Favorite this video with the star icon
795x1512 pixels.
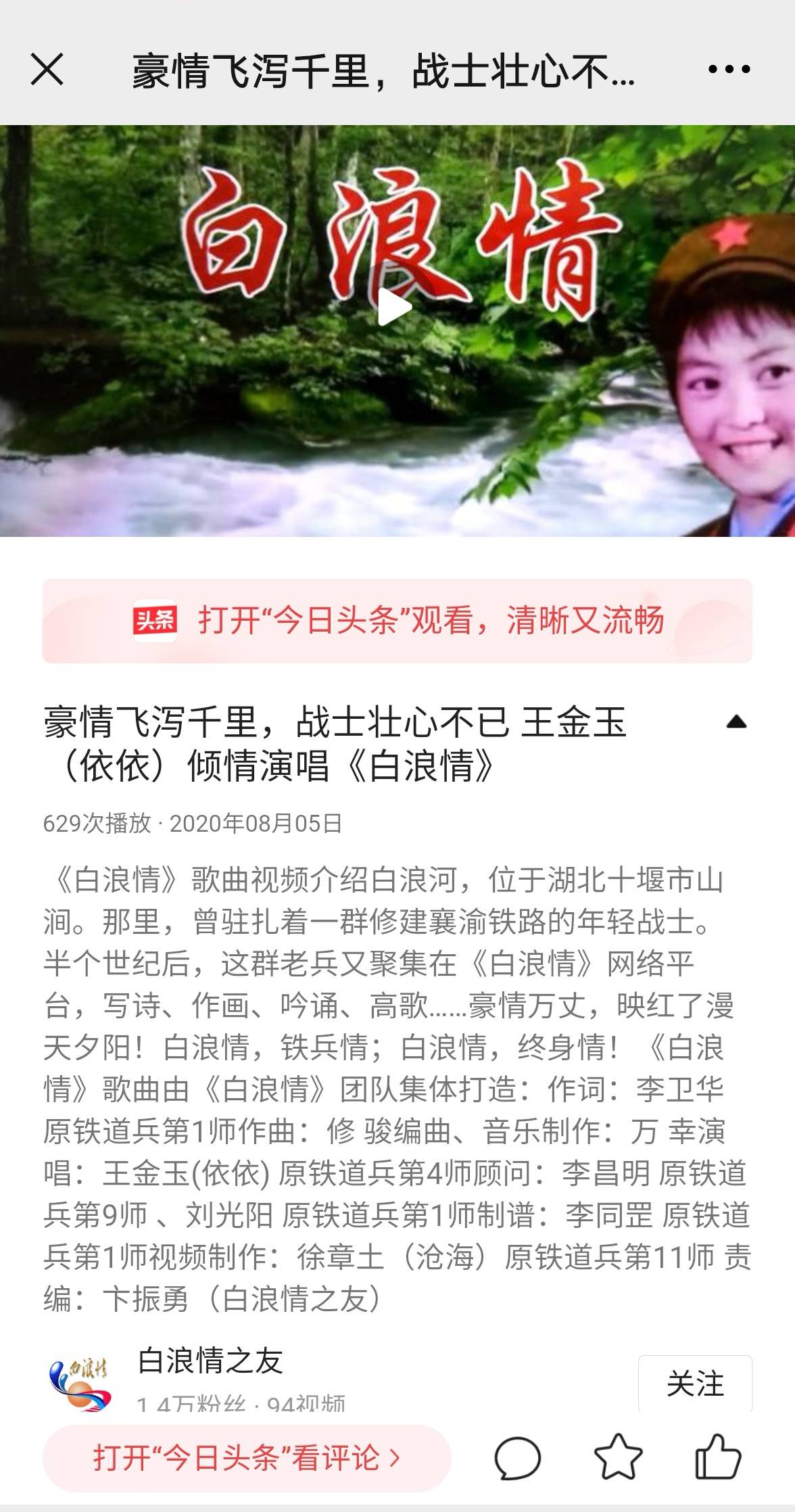pyautogui.click(x=618, y=1458)
